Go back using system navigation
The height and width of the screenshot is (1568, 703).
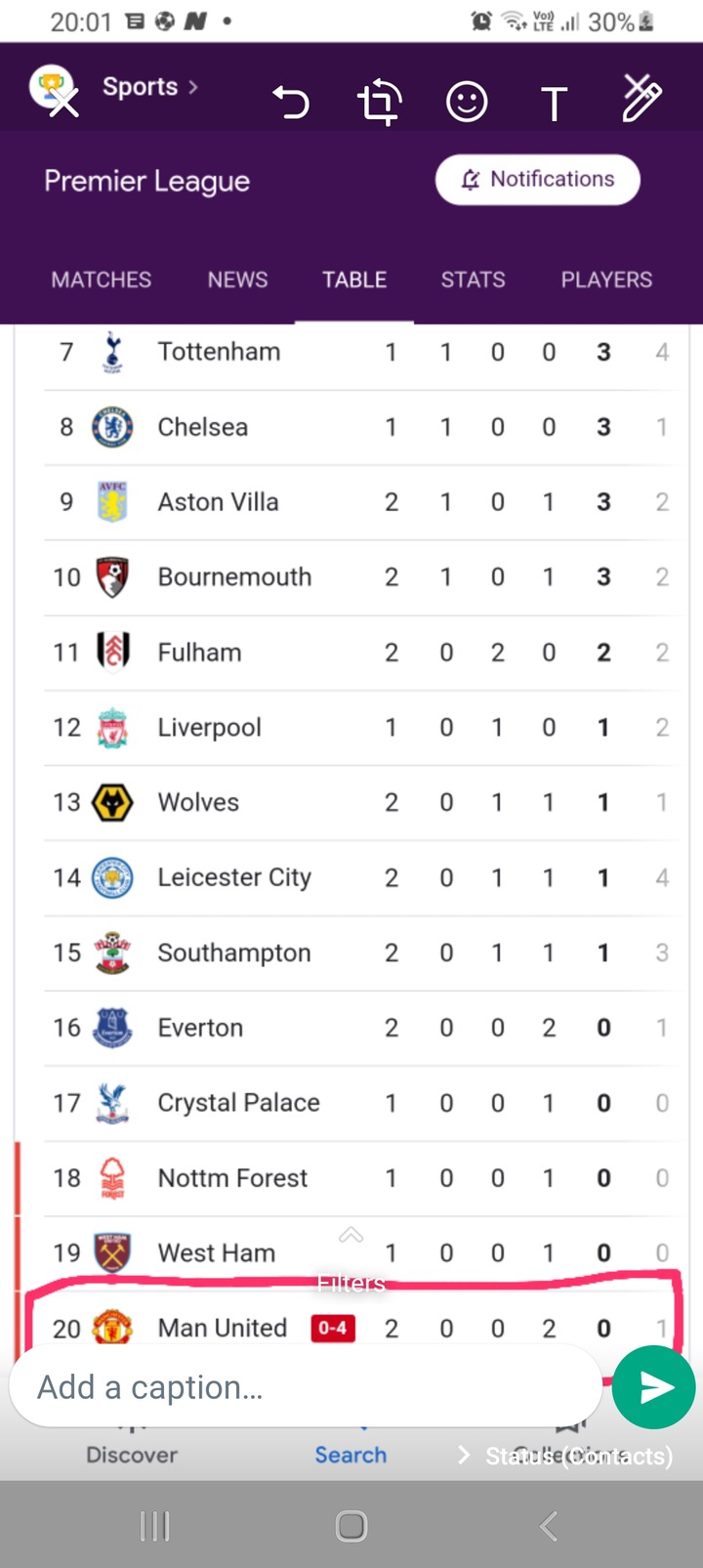[549, 1525]
